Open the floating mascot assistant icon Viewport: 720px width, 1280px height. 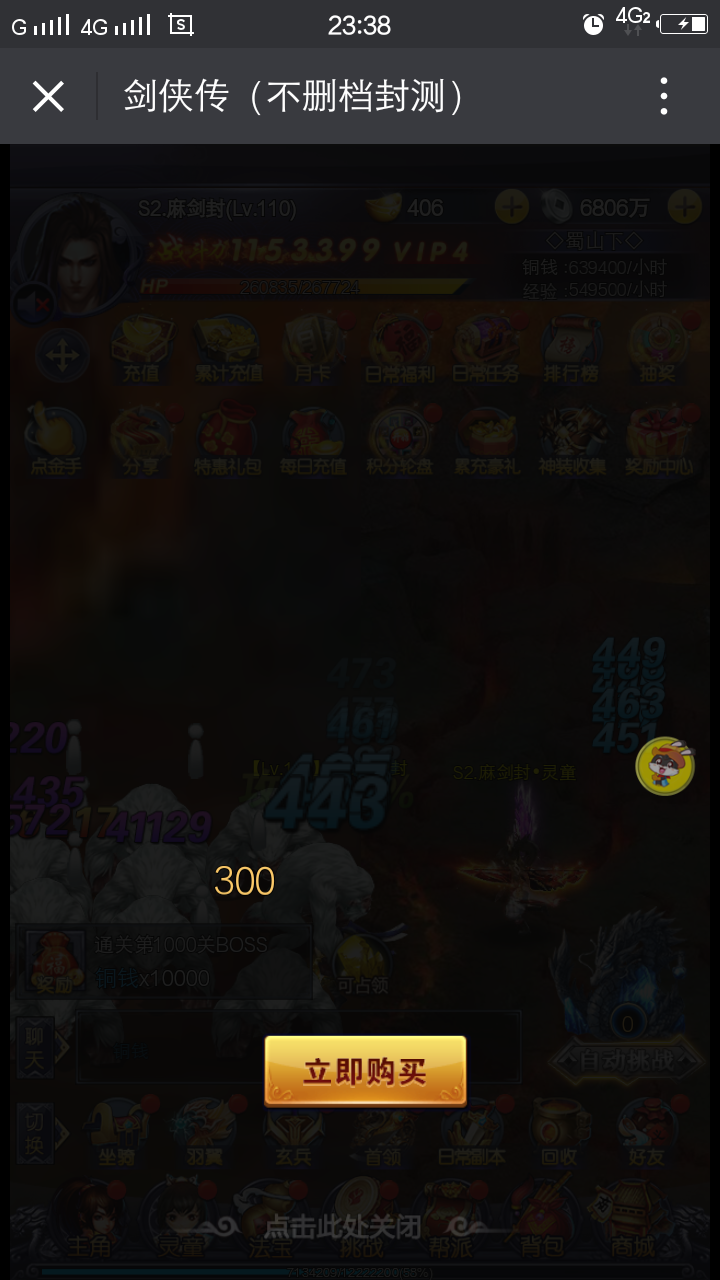[665, 767]
